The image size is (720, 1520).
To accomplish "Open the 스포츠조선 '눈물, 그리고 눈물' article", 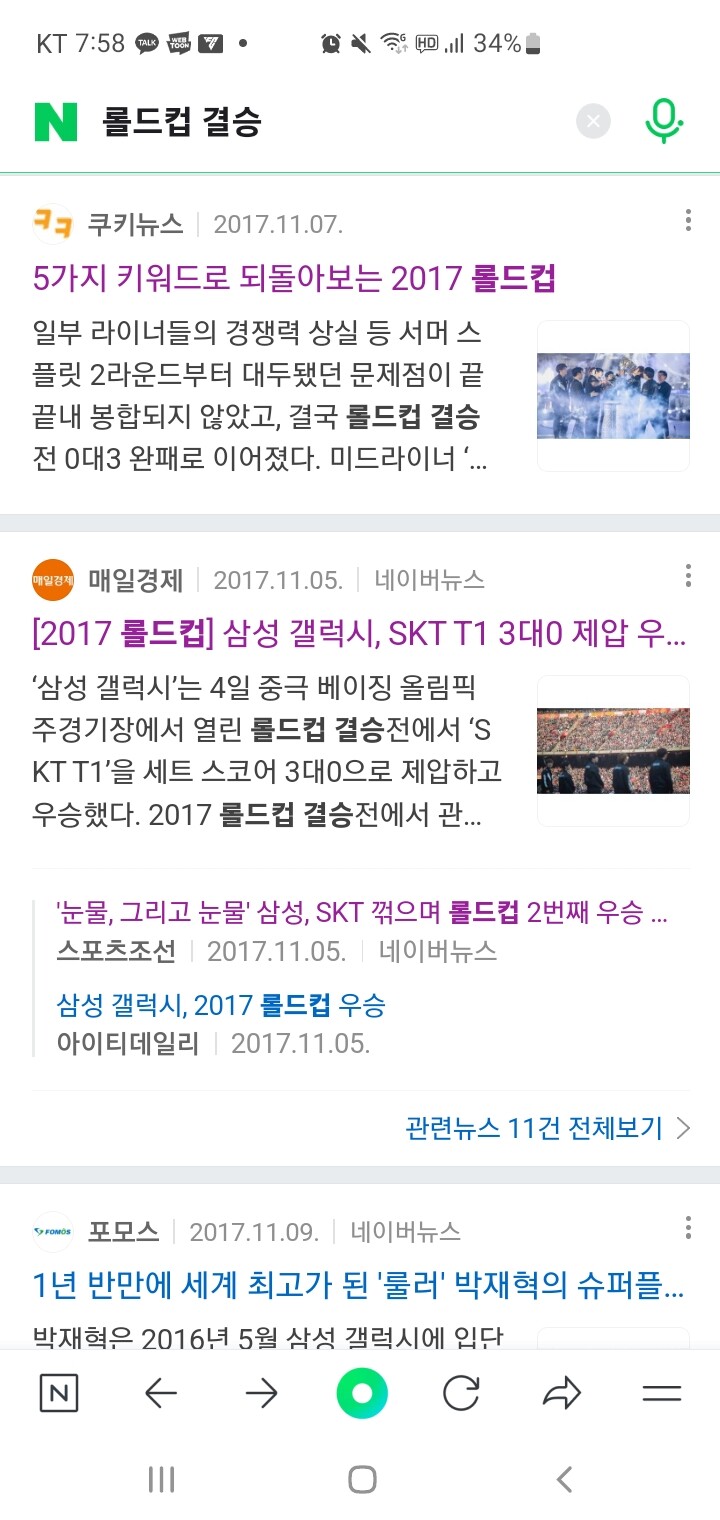I will [362, 912].
